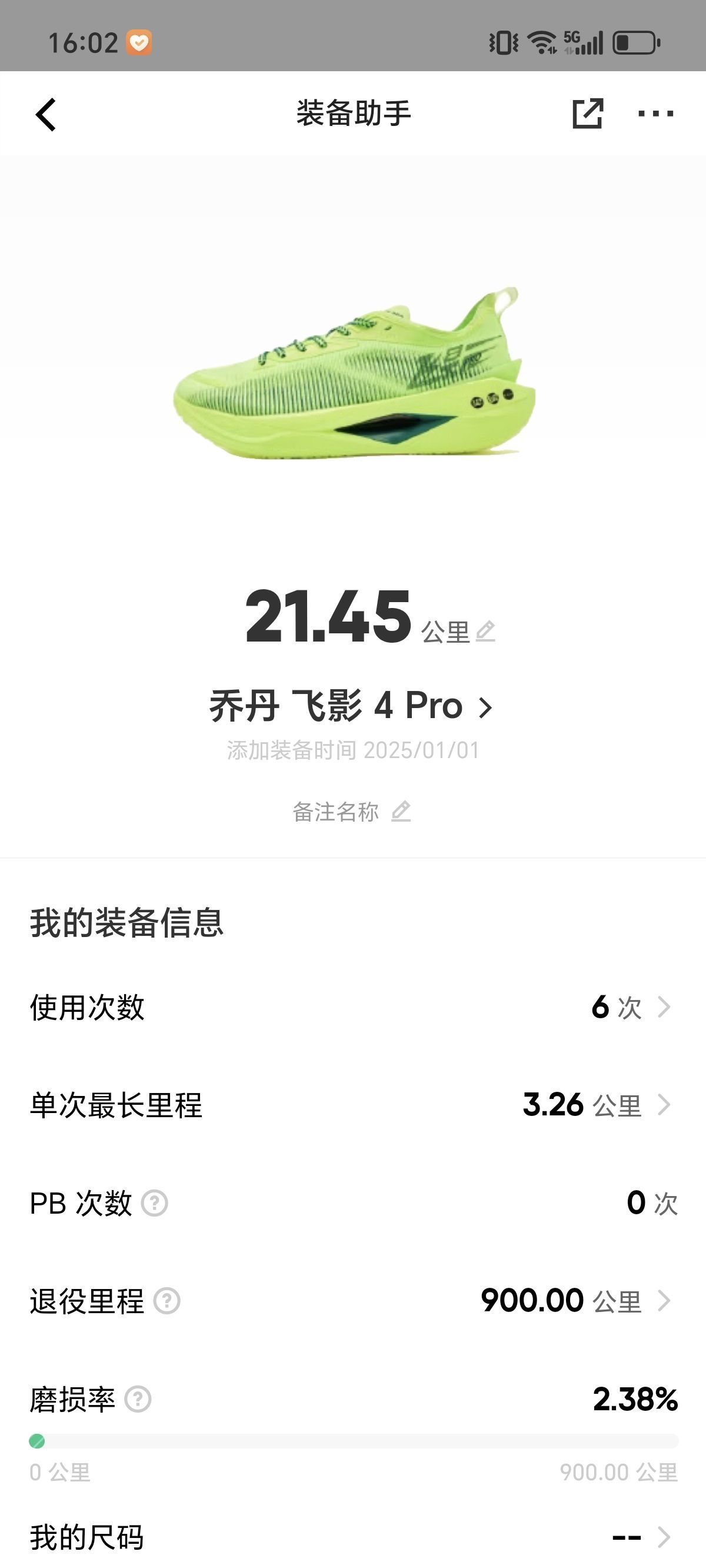Open the three-dot overflow menu
706x1568 pixels.
[x=655, y=113]
